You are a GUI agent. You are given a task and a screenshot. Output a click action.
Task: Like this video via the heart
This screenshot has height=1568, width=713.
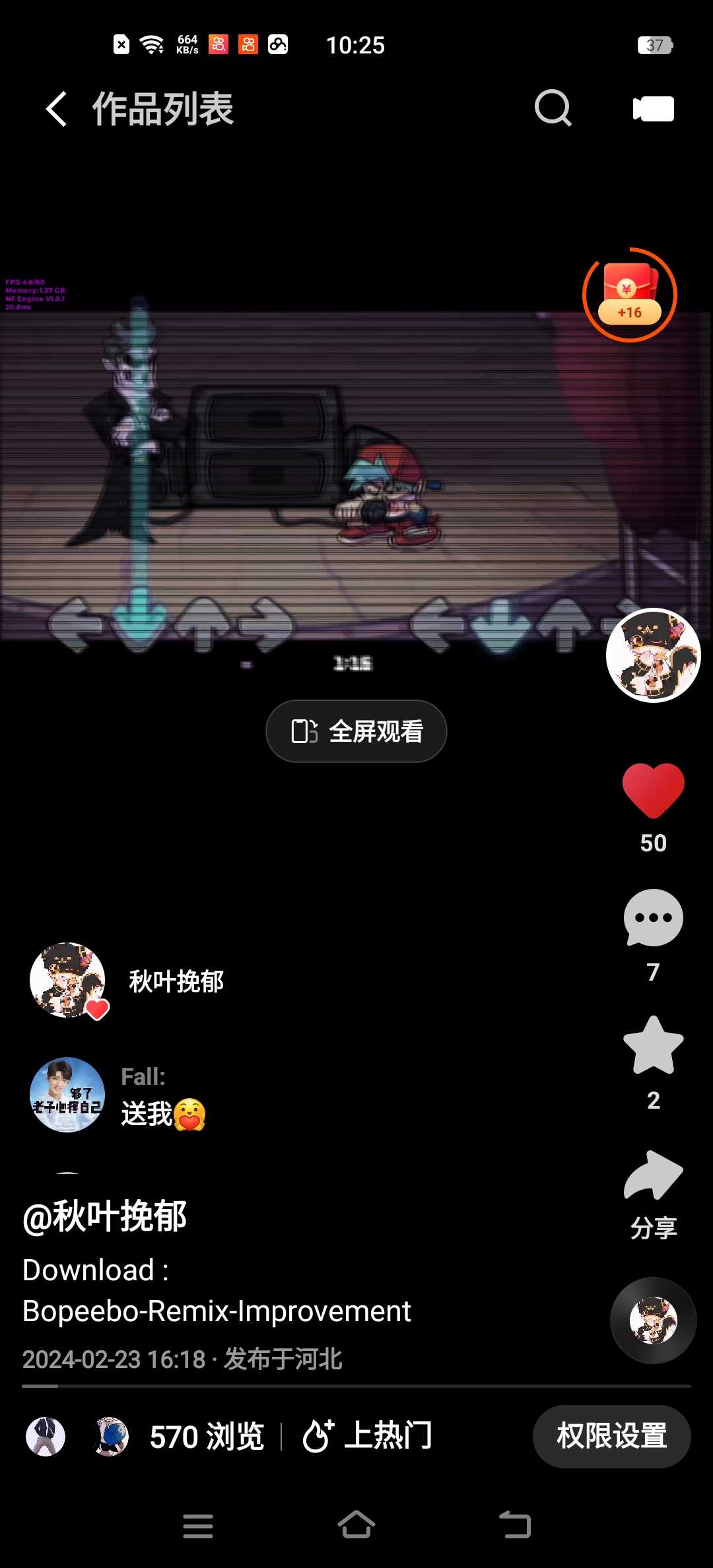[x=653, y=791]
